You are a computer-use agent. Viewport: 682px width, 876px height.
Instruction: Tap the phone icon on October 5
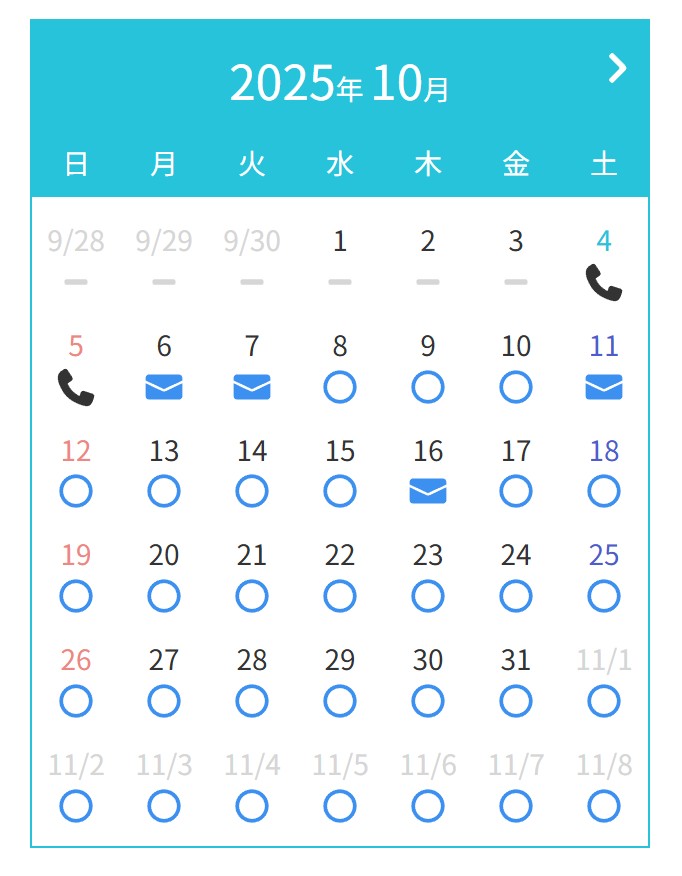pyautogui.click(x=76, y=387)
